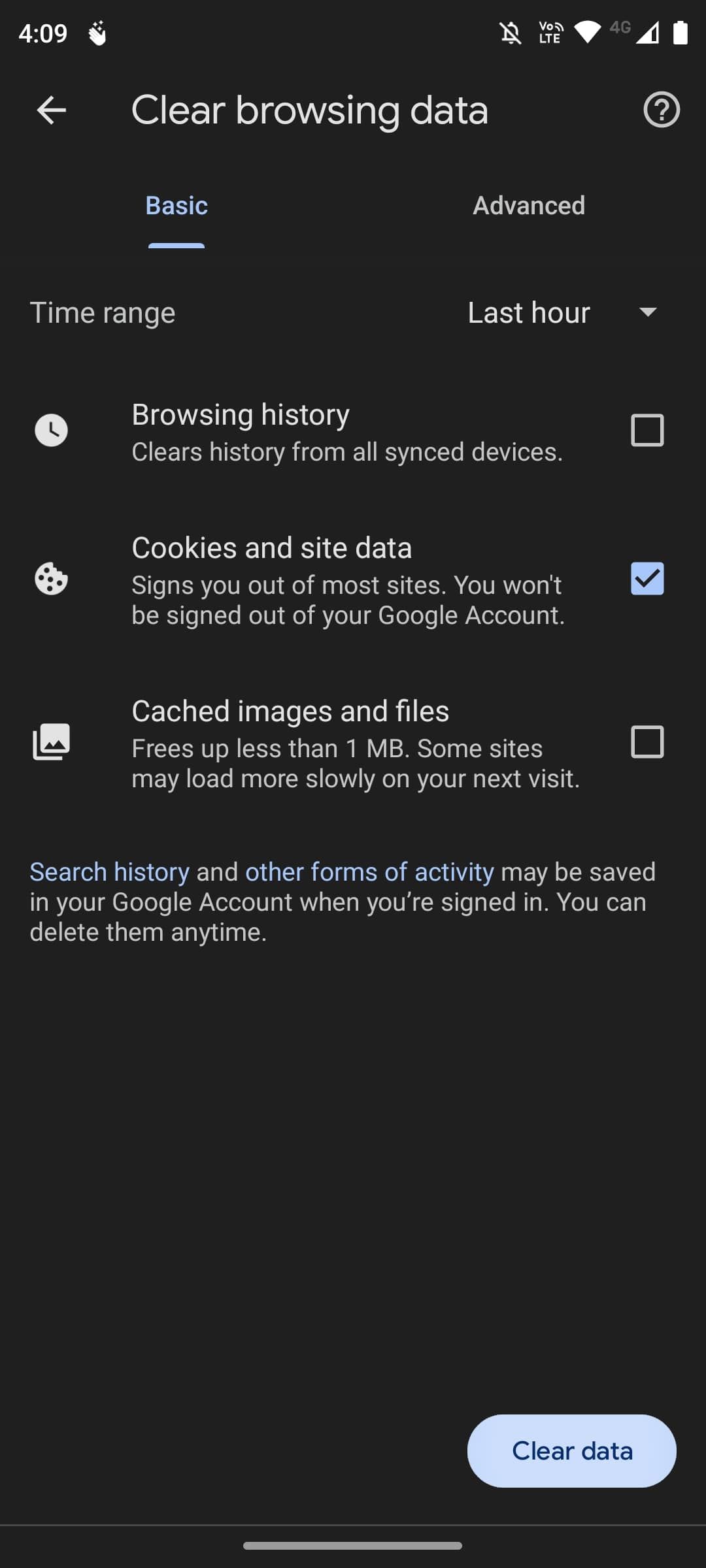Screen dimensions: 706x1568
Task: Tap the Wi-Fi icon in the status bar
Action: click(586, 33)
